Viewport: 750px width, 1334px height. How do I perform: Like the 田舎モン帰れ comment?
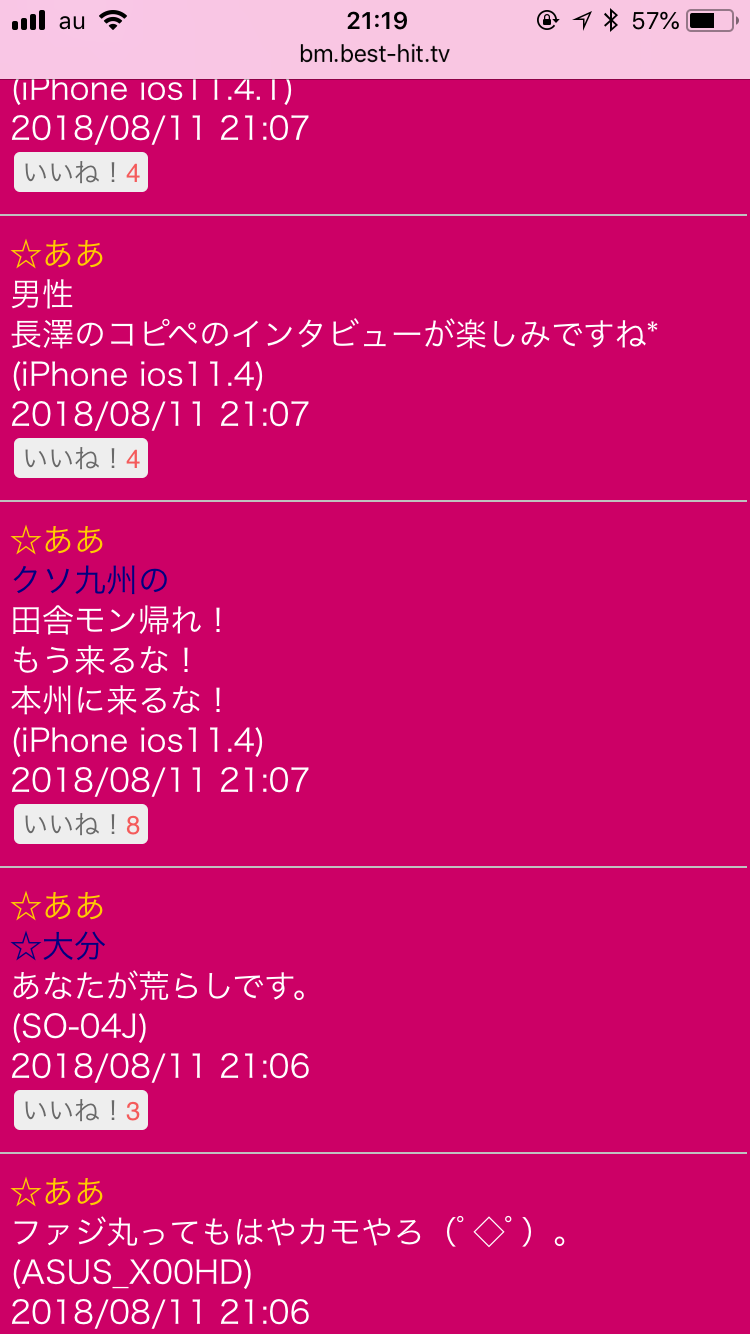pyautogui.click(x=81, y=825)
